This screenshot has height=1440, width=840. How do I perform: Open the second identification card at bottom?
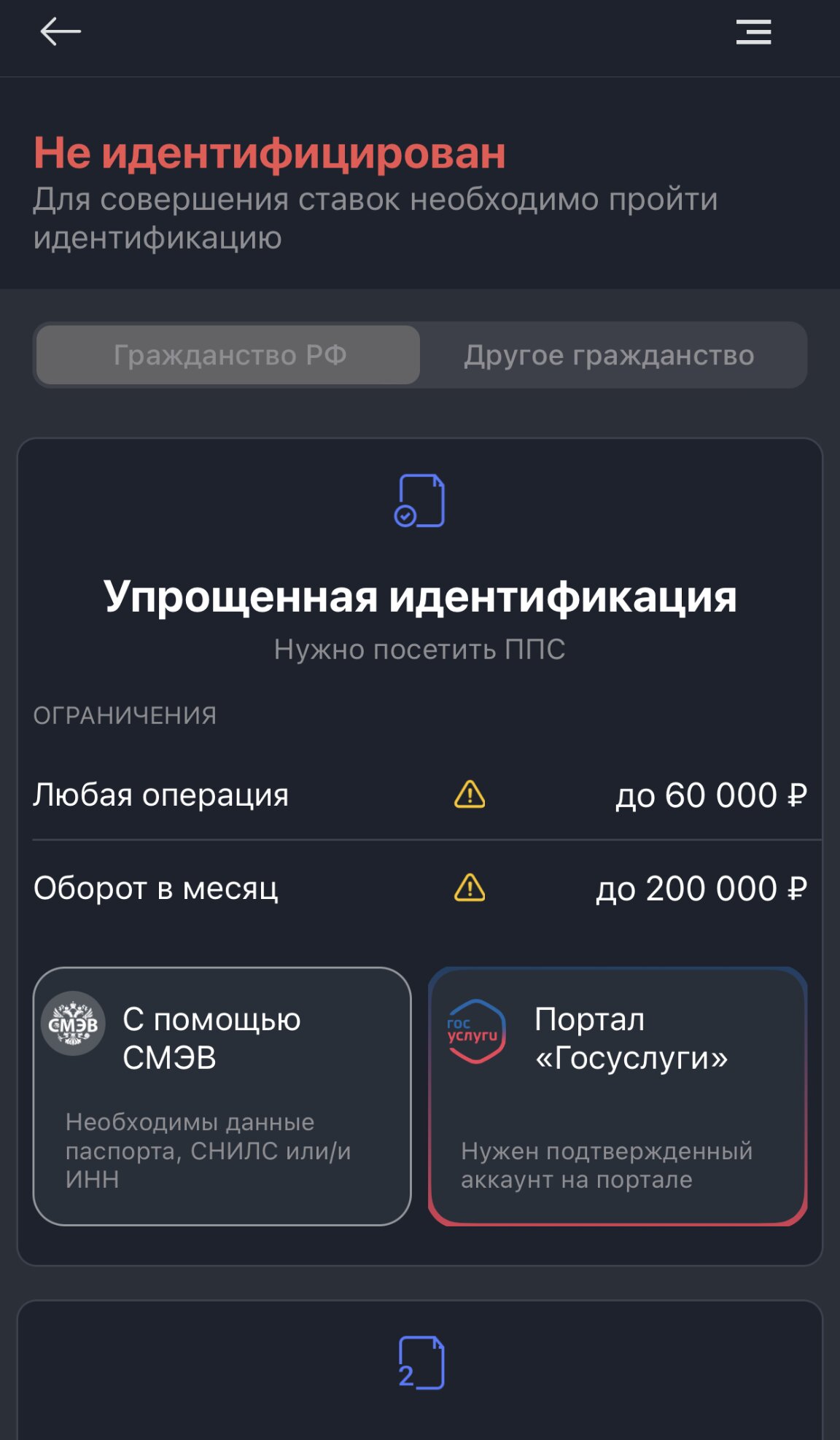coord(420,1371)
